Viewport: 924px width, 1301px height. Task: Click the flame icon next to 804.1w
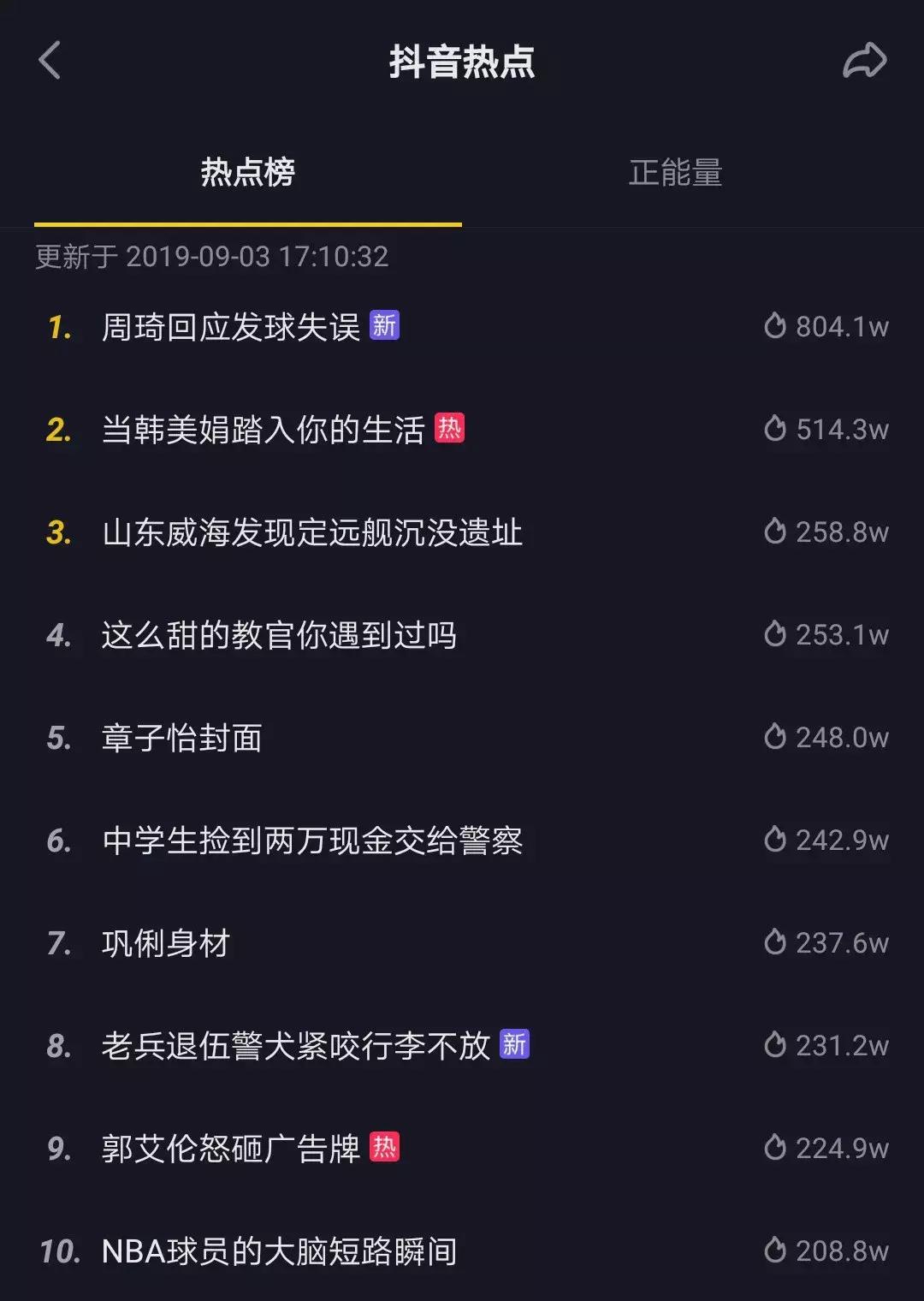[776, 326]
